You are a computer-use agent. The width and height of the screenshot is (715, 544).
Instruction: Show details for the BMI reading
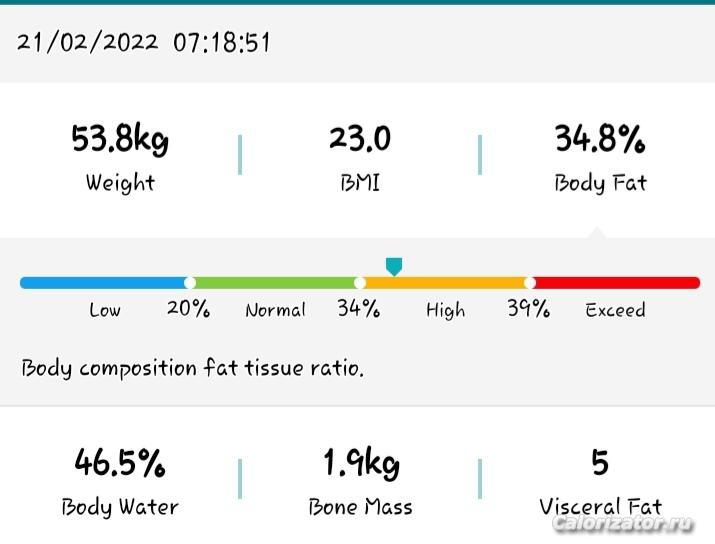[x=360, y=158]
